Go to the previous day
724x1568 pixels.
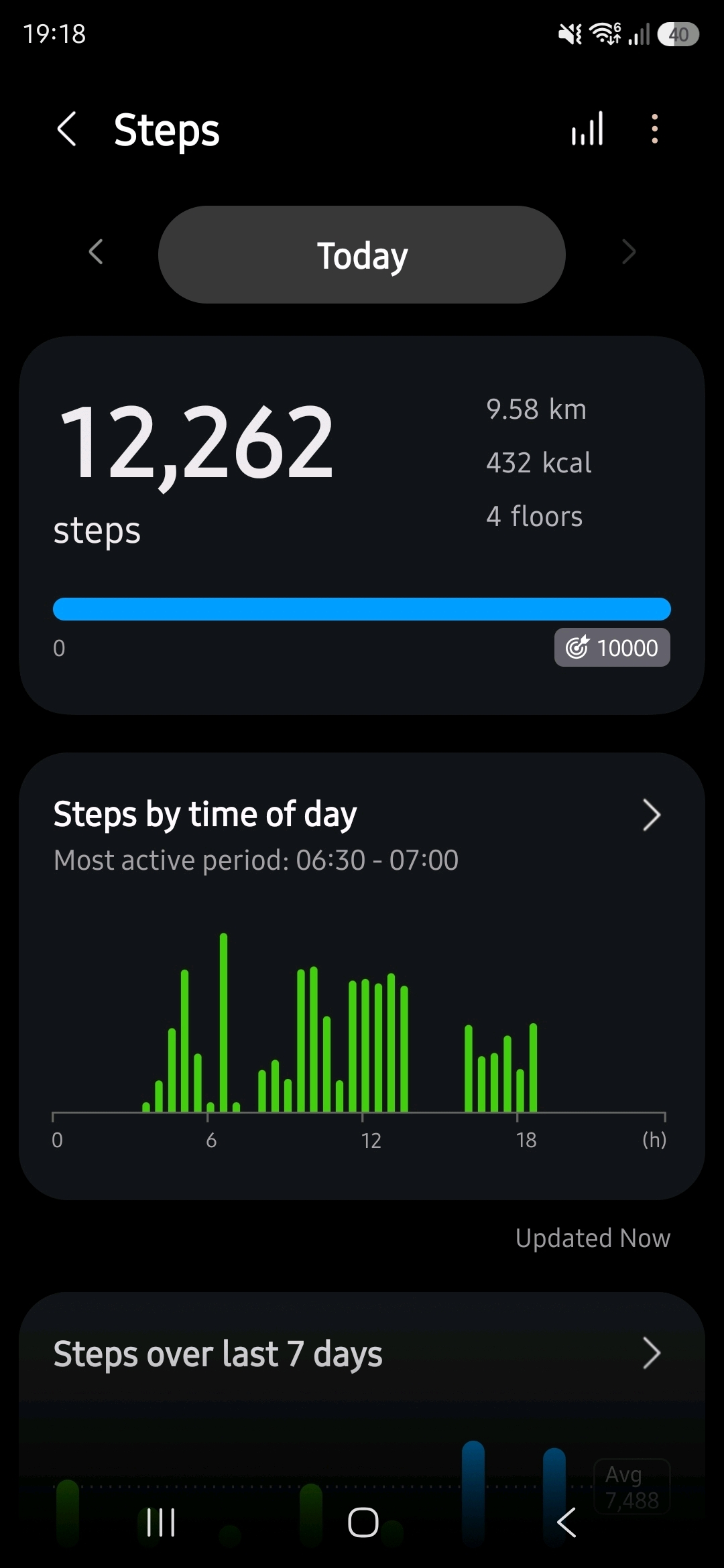(x=96, y=253)
